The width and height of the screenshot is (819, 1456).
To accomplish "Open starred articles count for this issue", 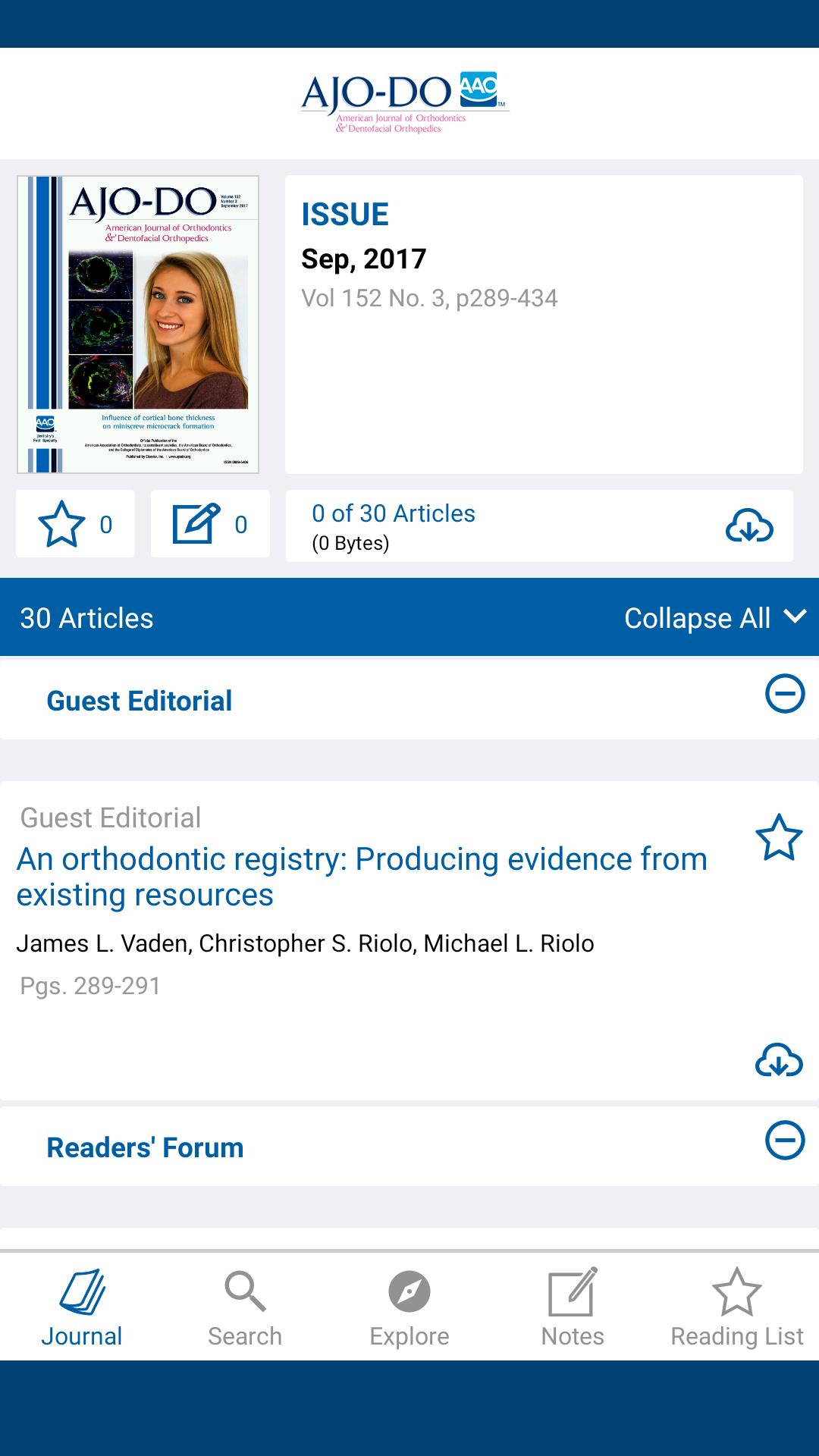I will [75, 524].
